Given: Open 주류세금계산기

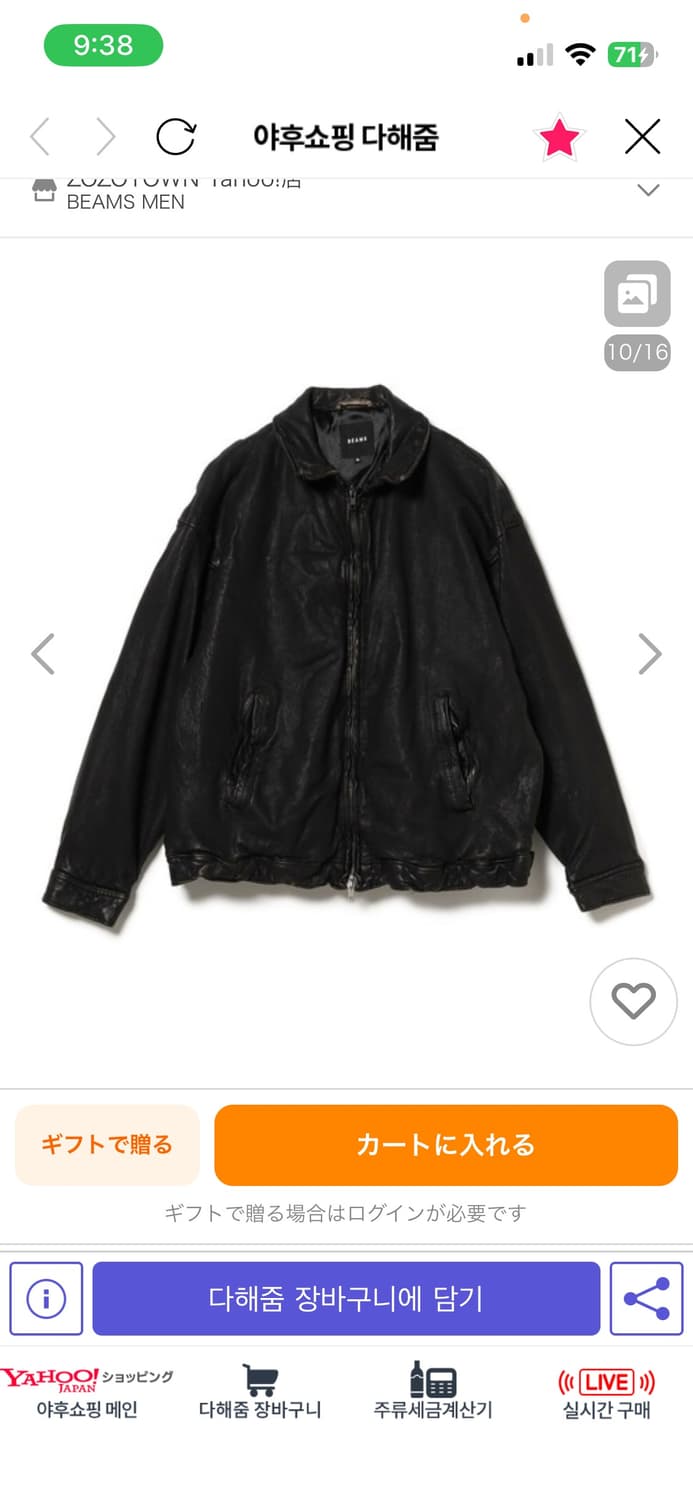Looking at the screenshot, I should pyautogui.click(x=433, y=1393).
